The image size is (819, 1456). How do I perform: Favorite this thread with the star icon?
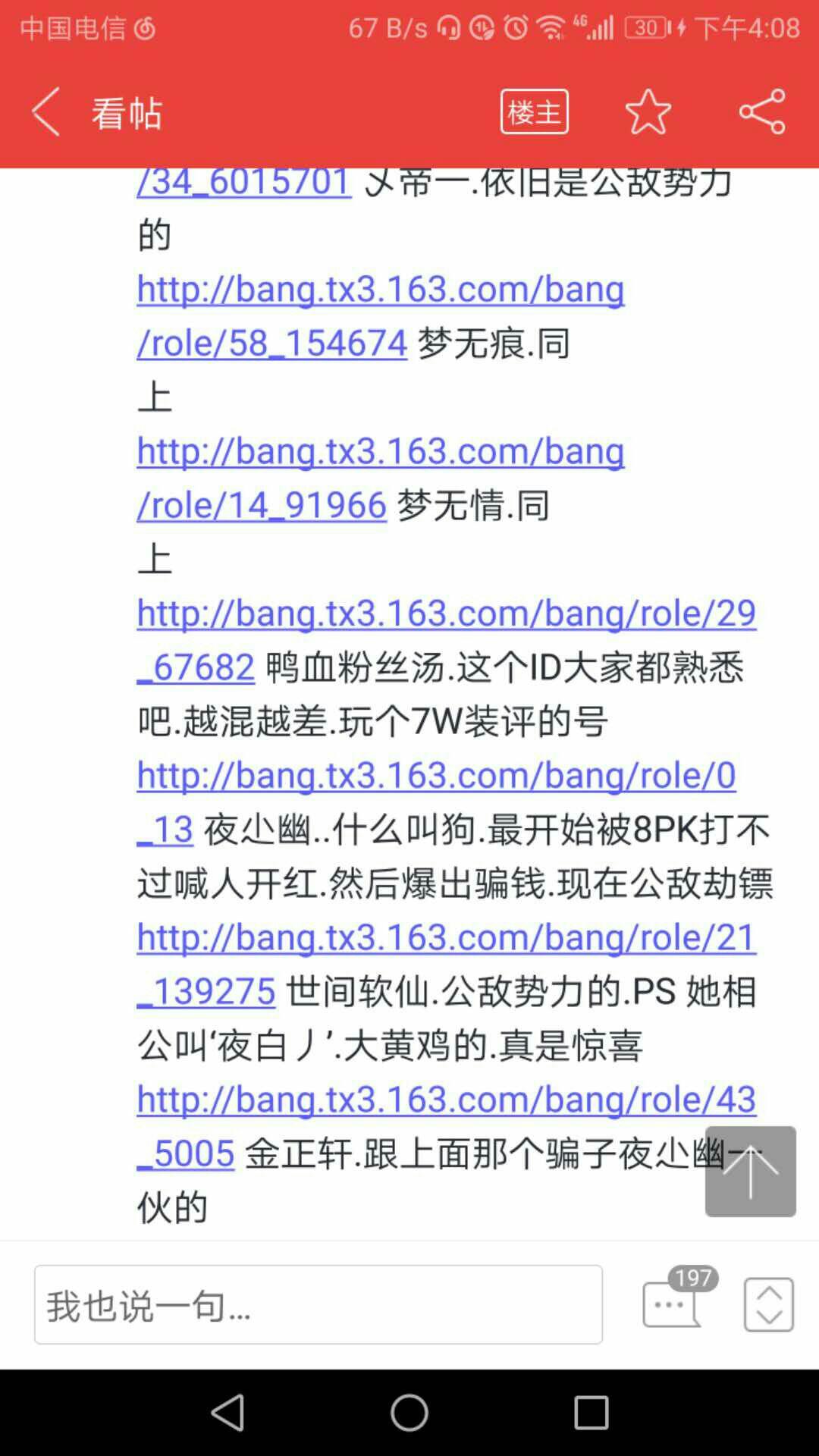click(648, 111)
